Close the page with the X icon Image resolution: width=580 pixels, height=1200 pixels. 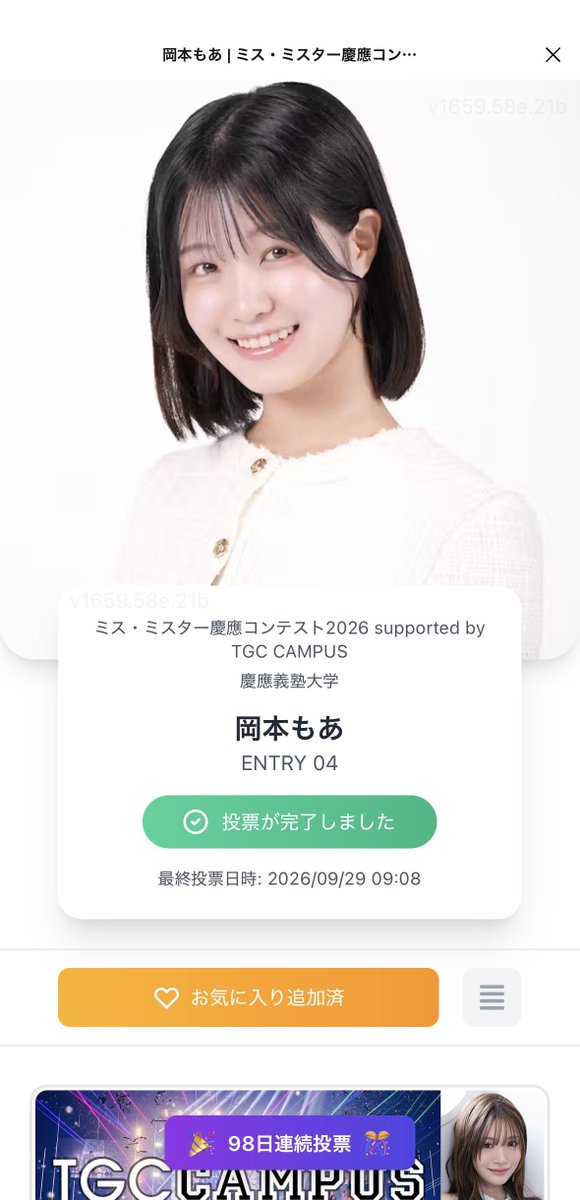click(552, 55)
